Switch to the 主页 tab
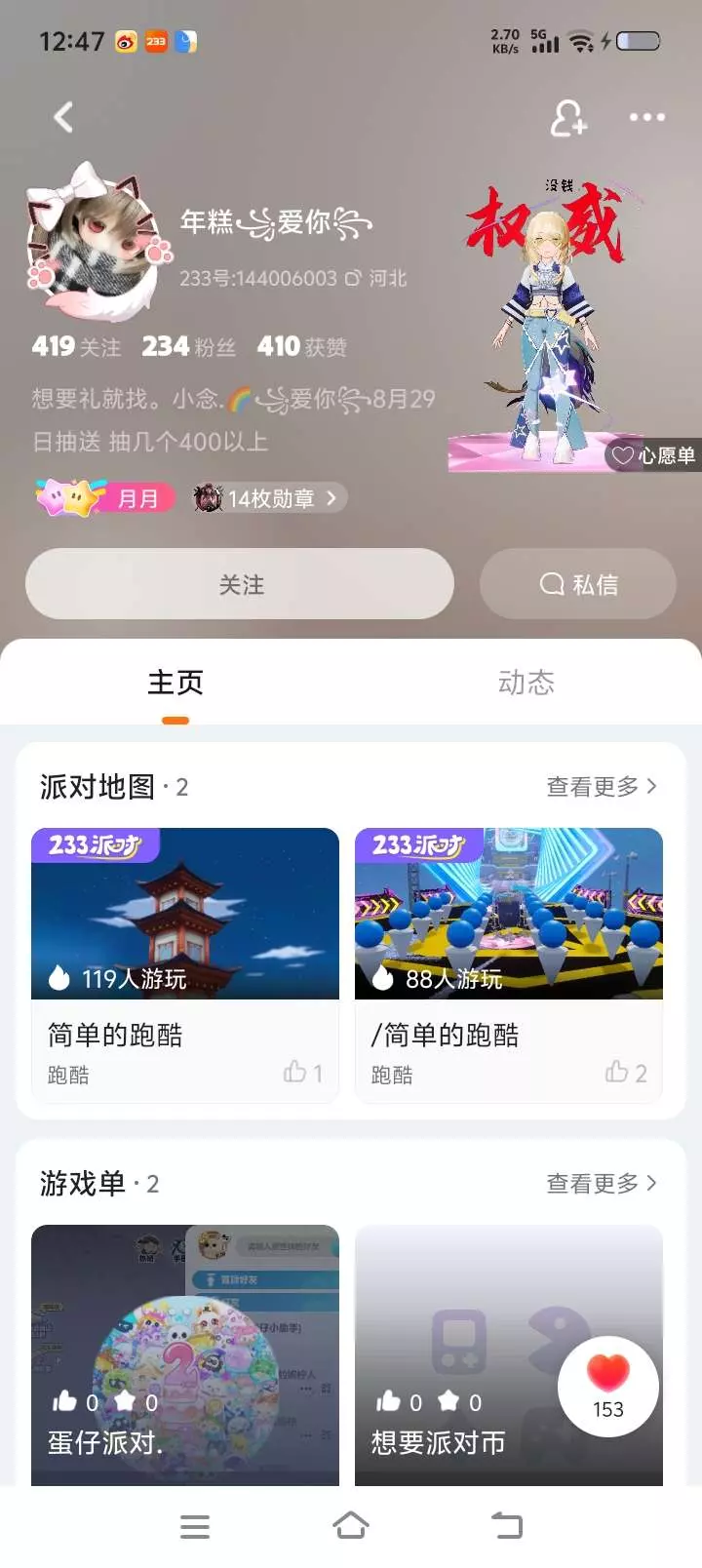Image resolution: width=702 pixels, height=1568 pixels. coord(175,683)
